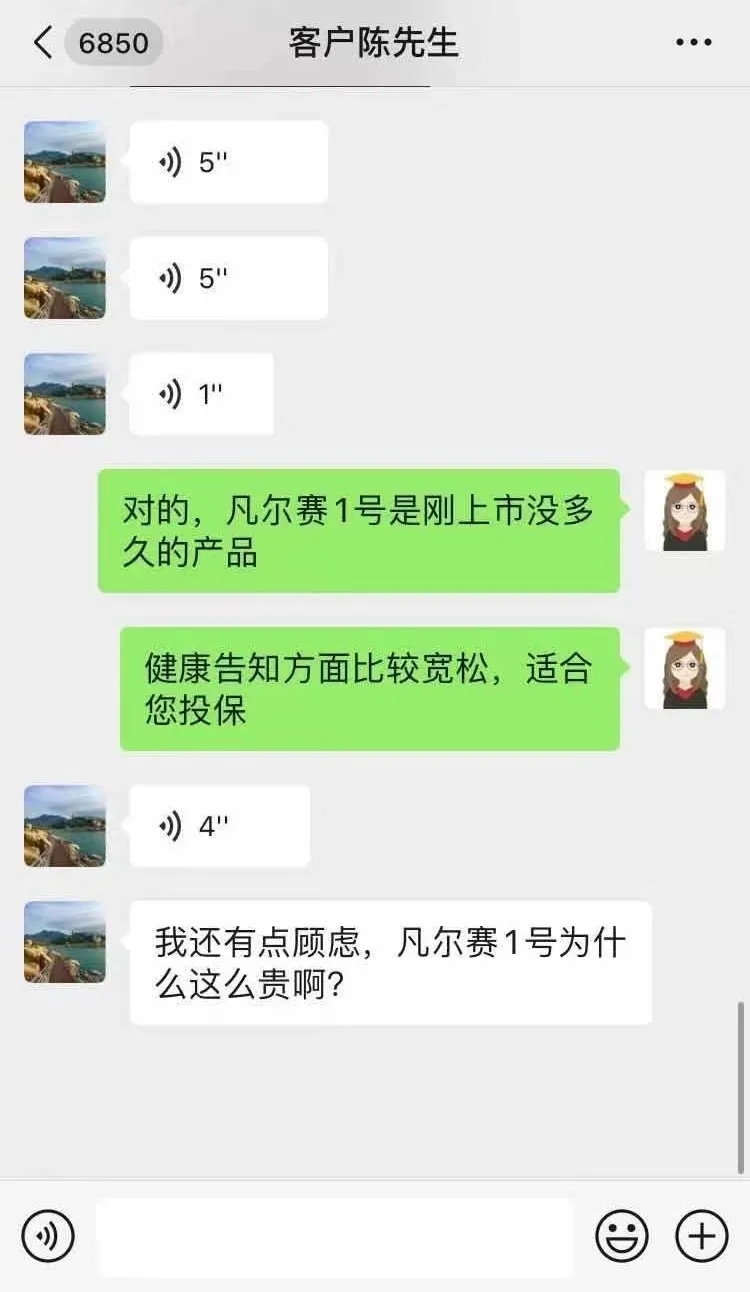Open the emoji picker
Viewport: 750px width, 1292px height.
click(622, 1236)
